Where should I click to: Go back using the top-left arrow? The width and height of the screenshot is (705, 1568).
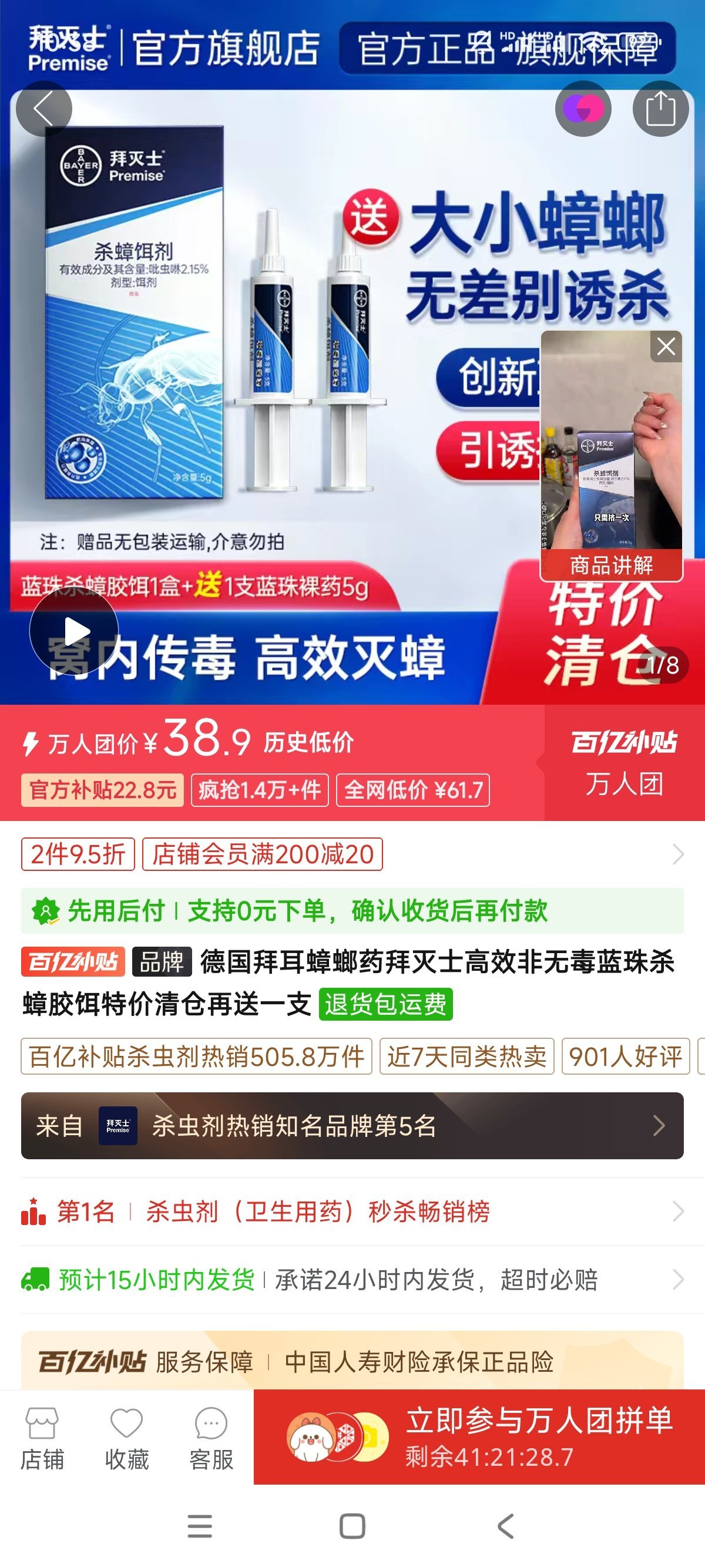44,109
